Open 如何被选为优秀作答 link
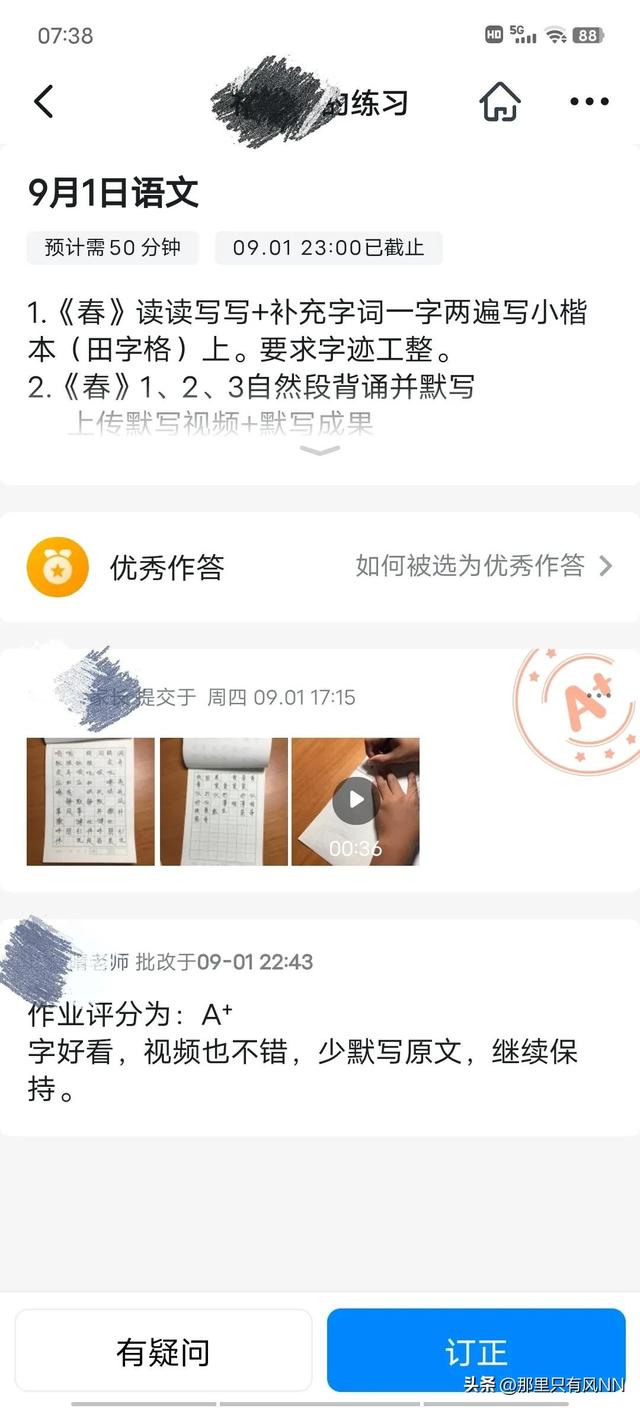This screenshot has height=1408, width=640. (484, 566)
